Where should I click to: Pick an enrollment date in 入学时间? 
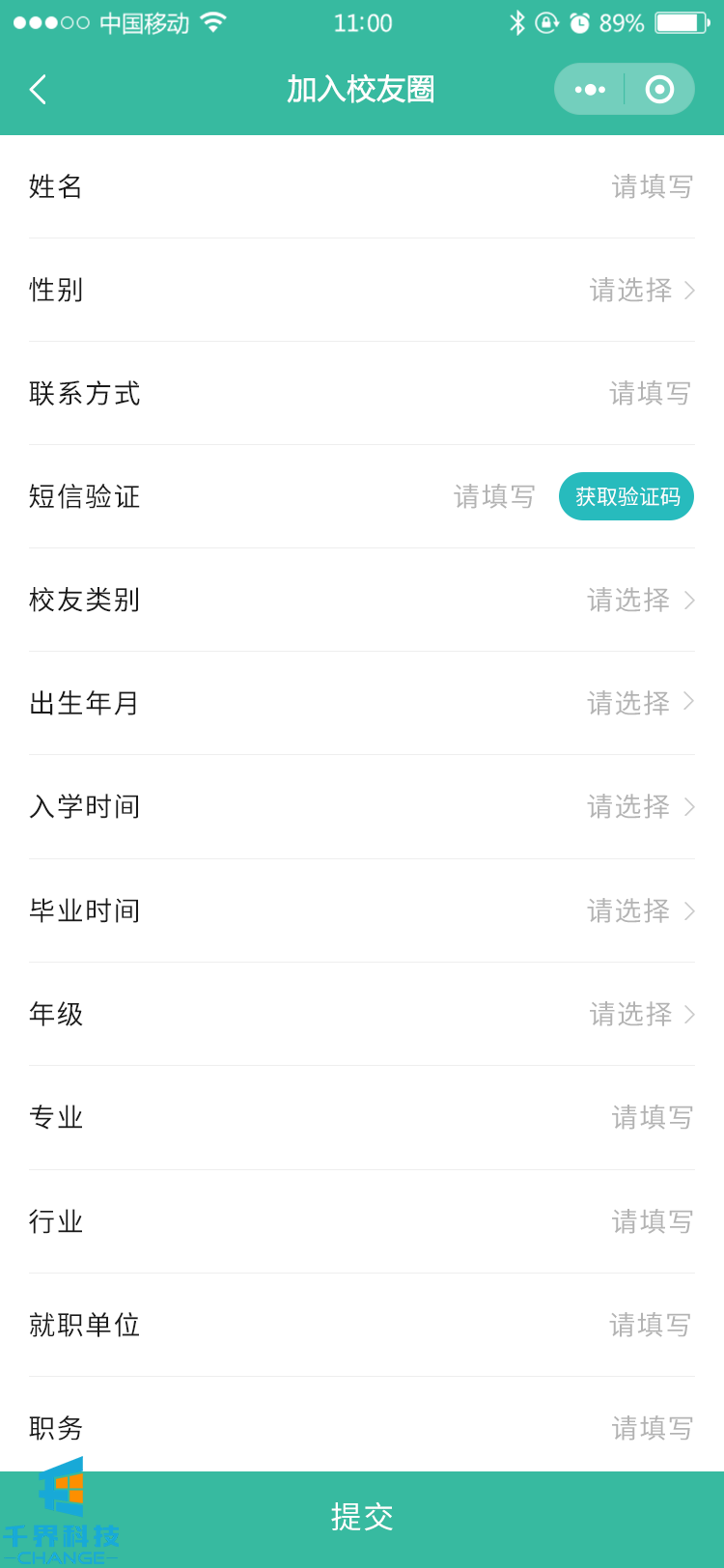(639, 806)
